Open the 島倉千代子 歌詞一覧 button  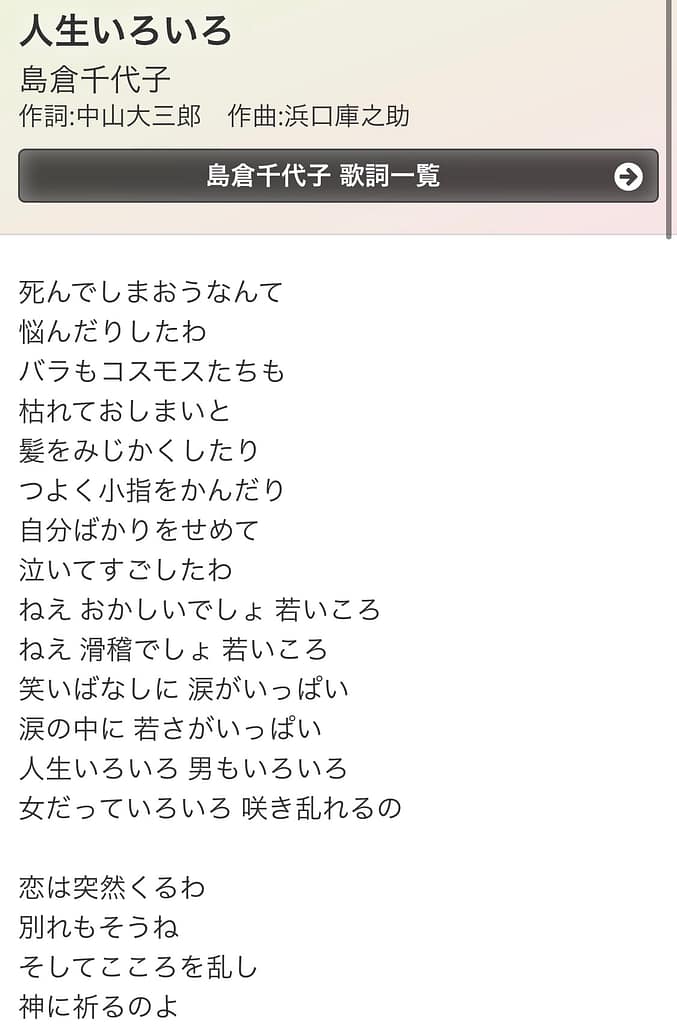click(x=338, y=177)
